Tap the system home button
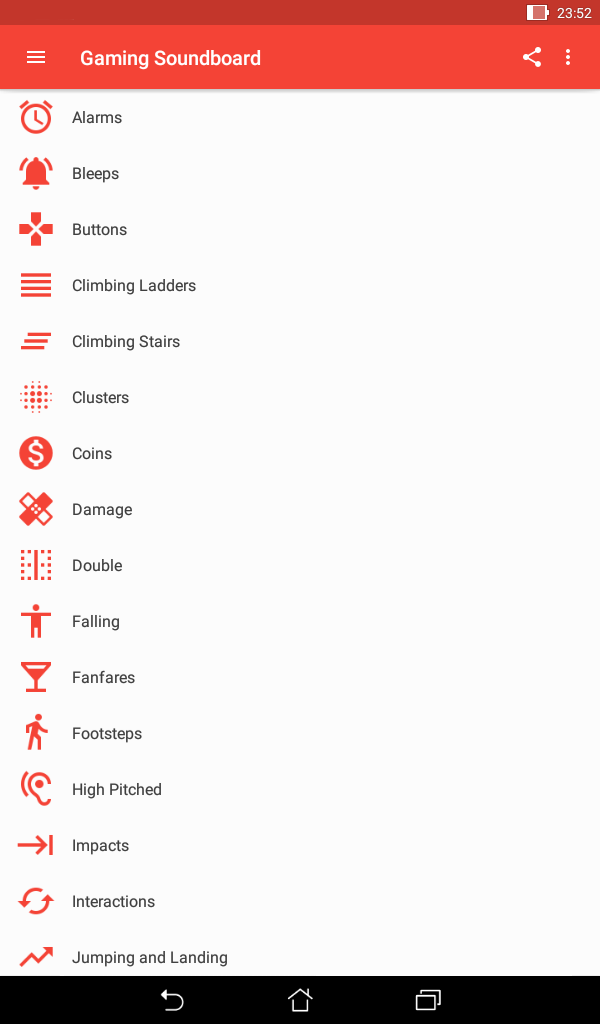This screenshot has width=600, height=1024. pyautogui.click(x=300, y=999)
